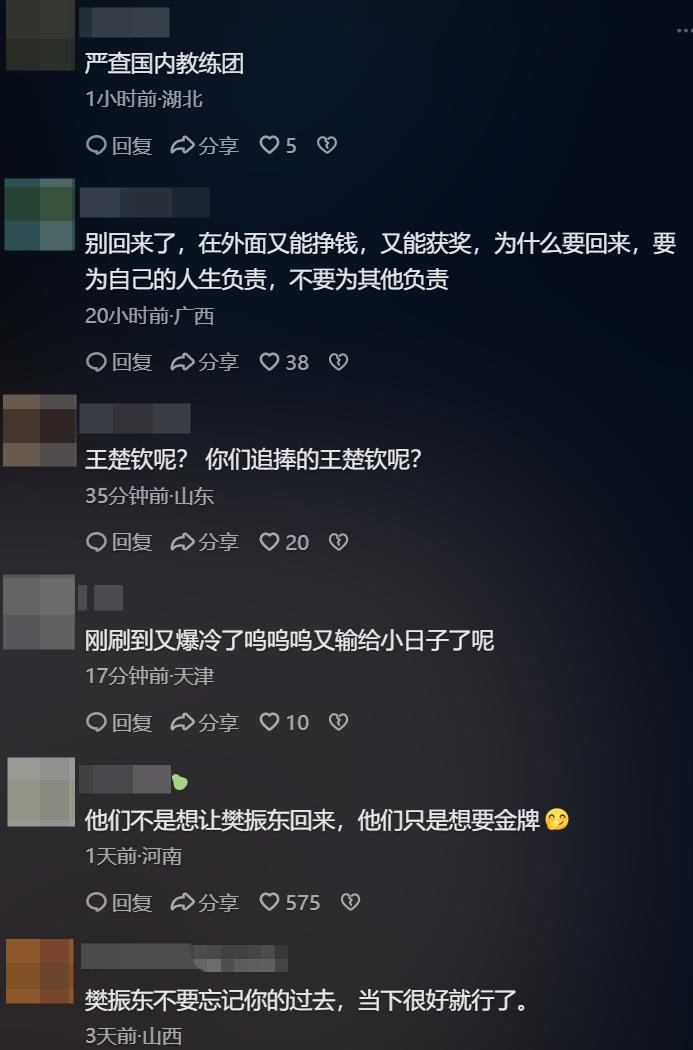Screen dimensions: 693x1050
Task: Open the overflow menu dots at top
Action: (x=684, y=30)
